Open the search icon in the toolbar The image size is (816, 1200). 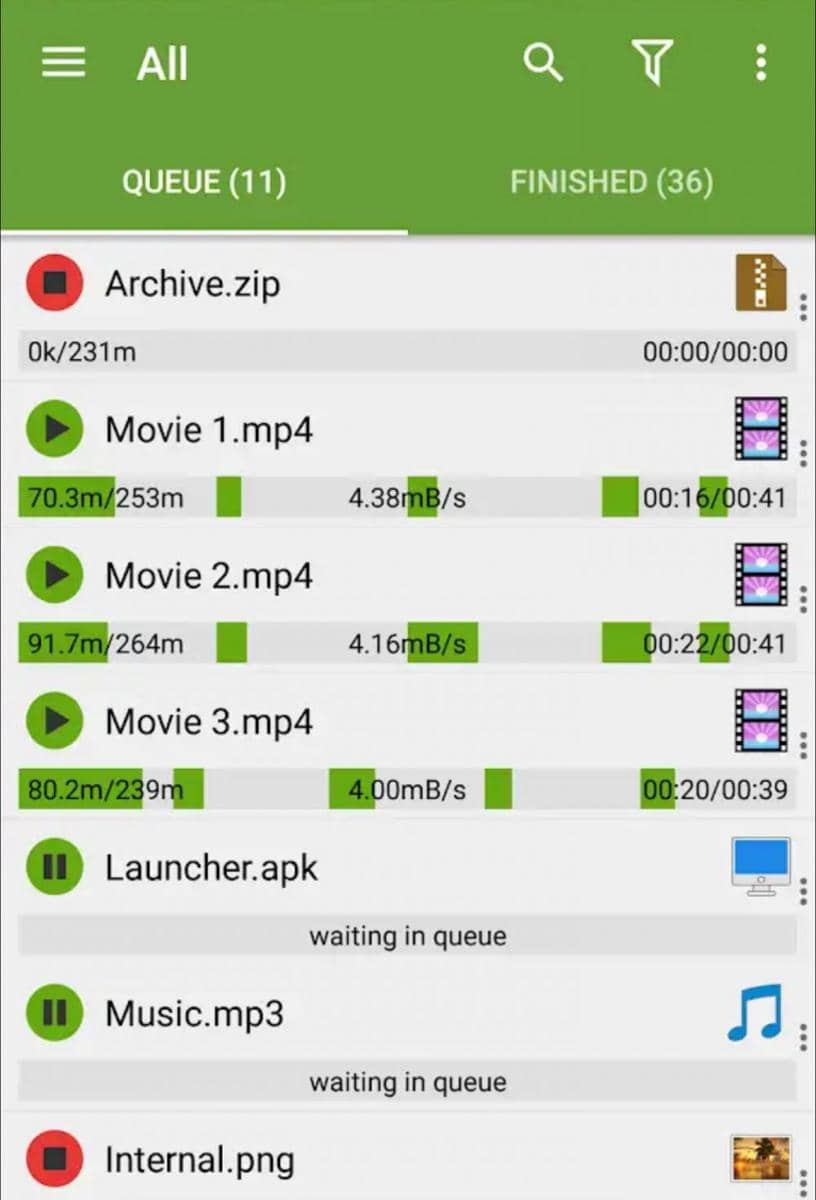(543, 63)
